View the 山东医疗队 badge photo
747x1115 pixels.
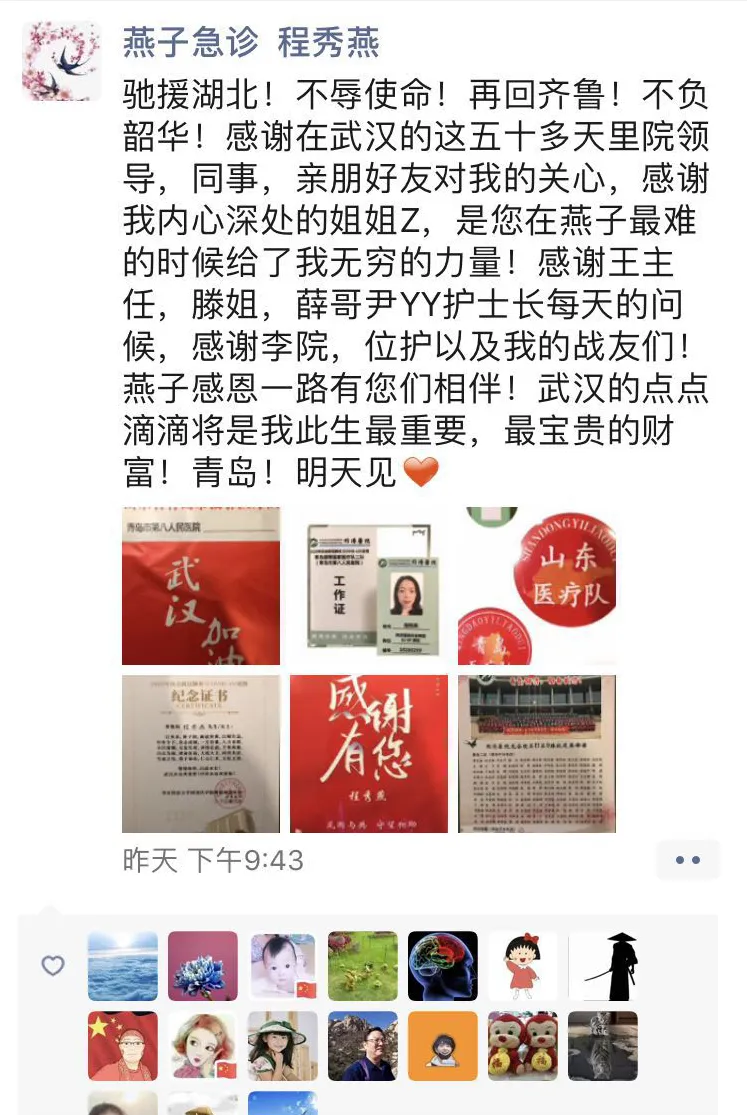[x=537, y=586]
